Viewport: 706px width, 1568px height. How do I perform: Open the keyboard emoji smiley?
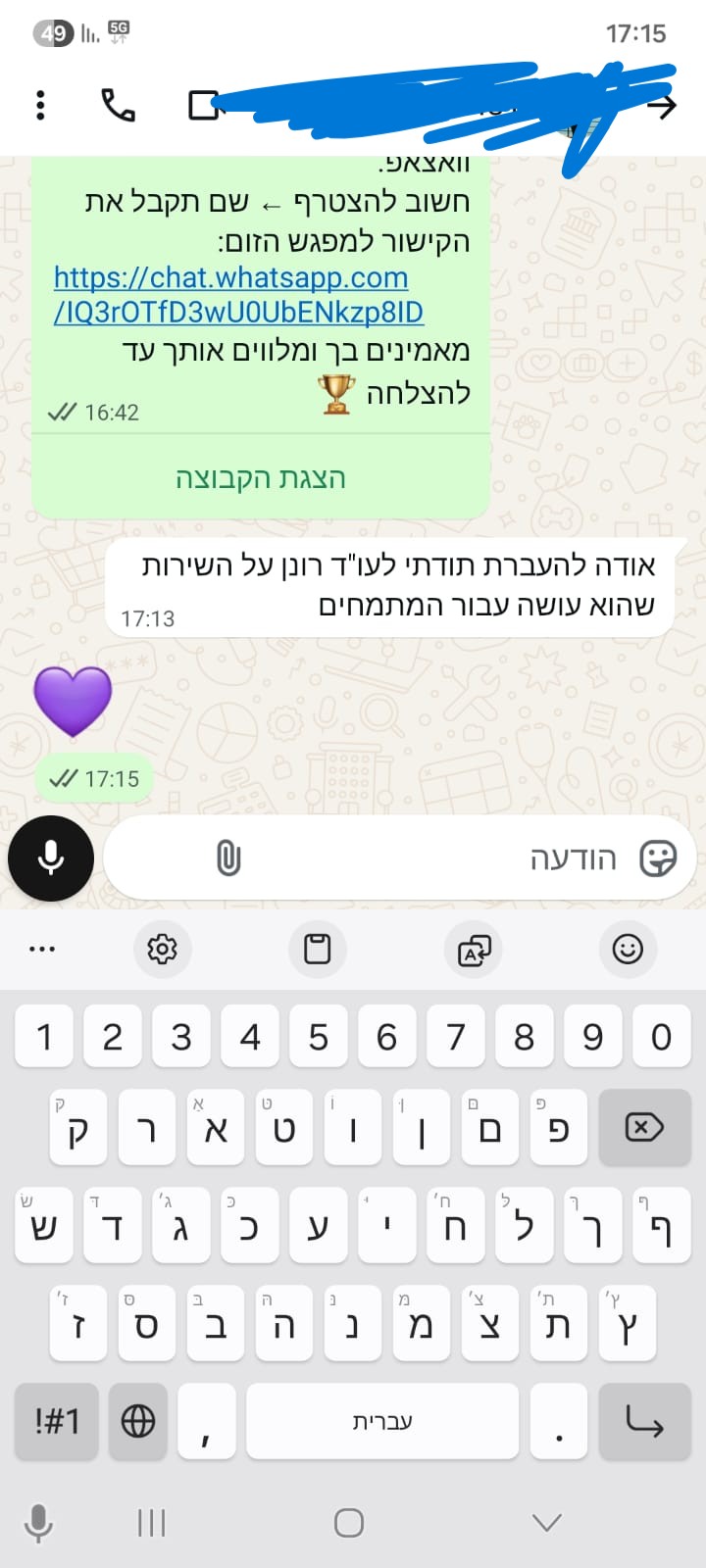[x=628, y=949]
